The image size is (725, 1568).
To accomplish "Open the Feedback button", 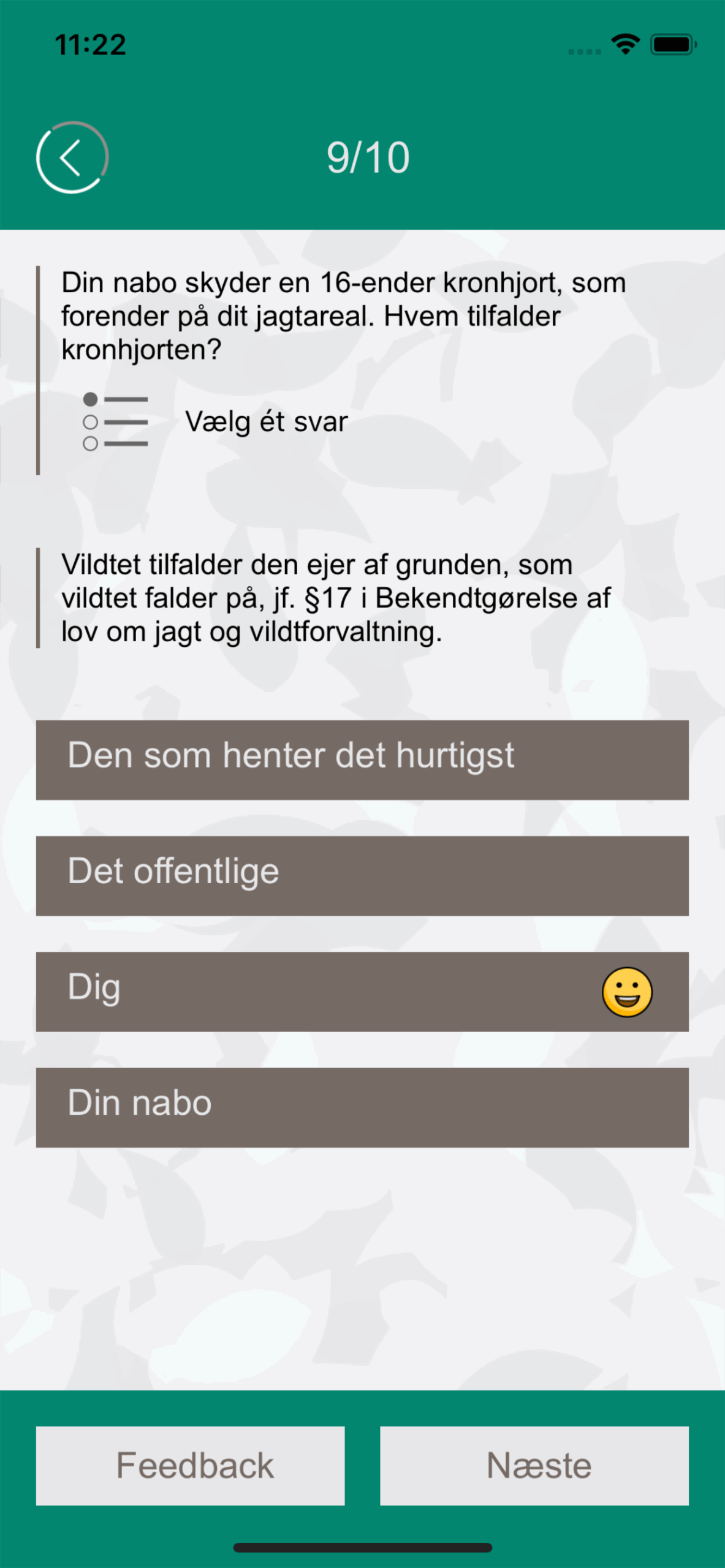I will click(190, 1465).
